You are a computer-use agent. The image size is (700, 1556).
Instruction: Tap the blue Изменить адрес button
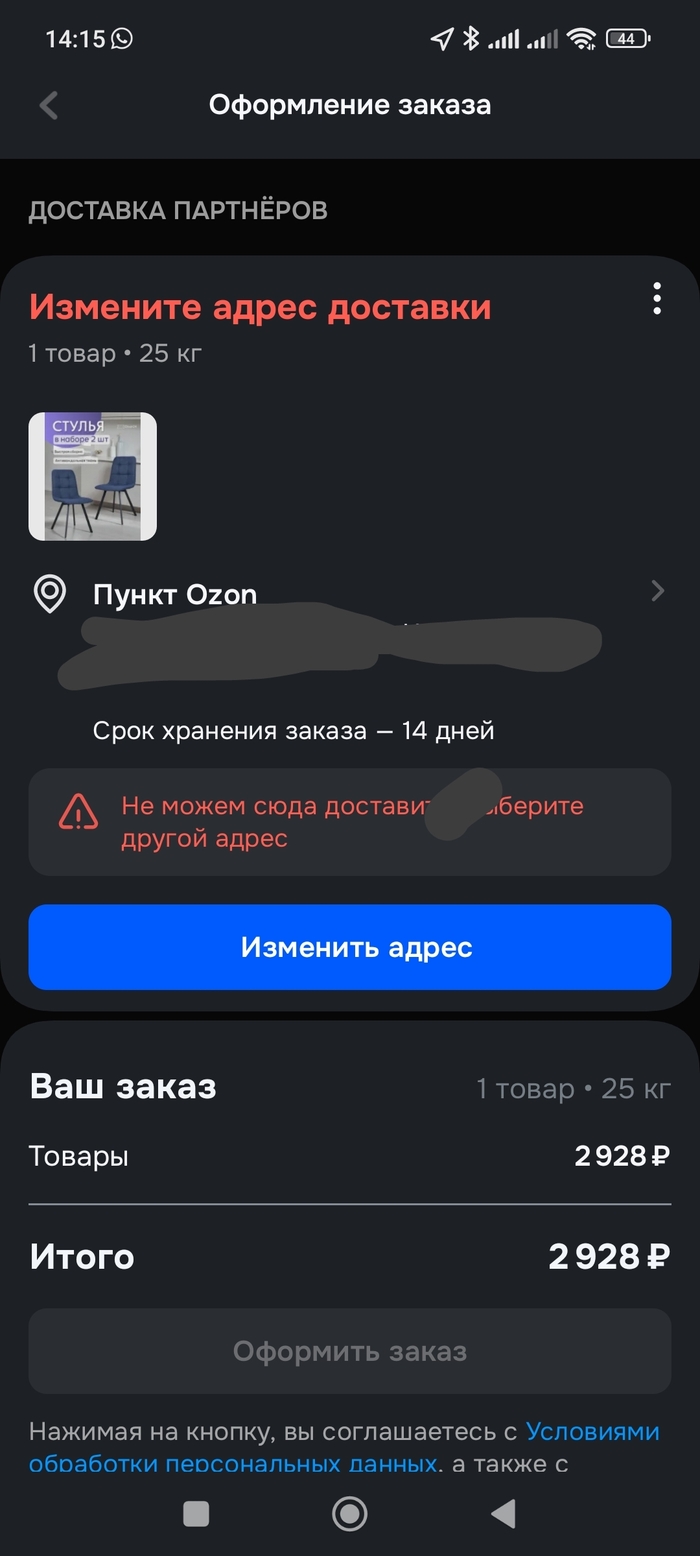350,947
